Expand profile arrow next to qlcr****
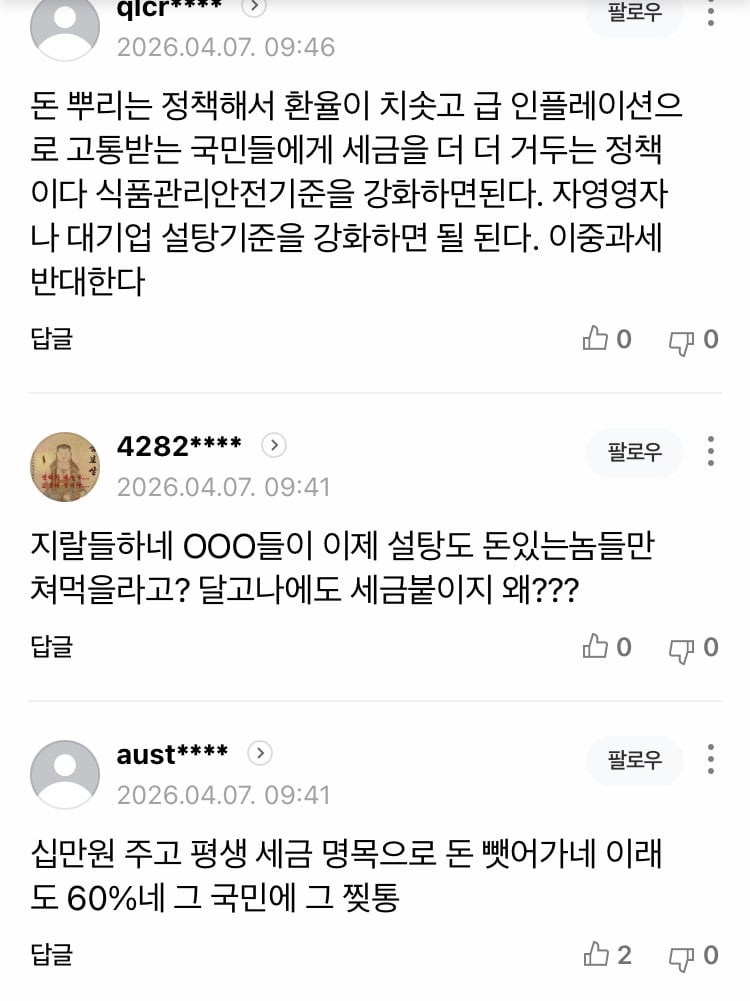 click(255, 7)
